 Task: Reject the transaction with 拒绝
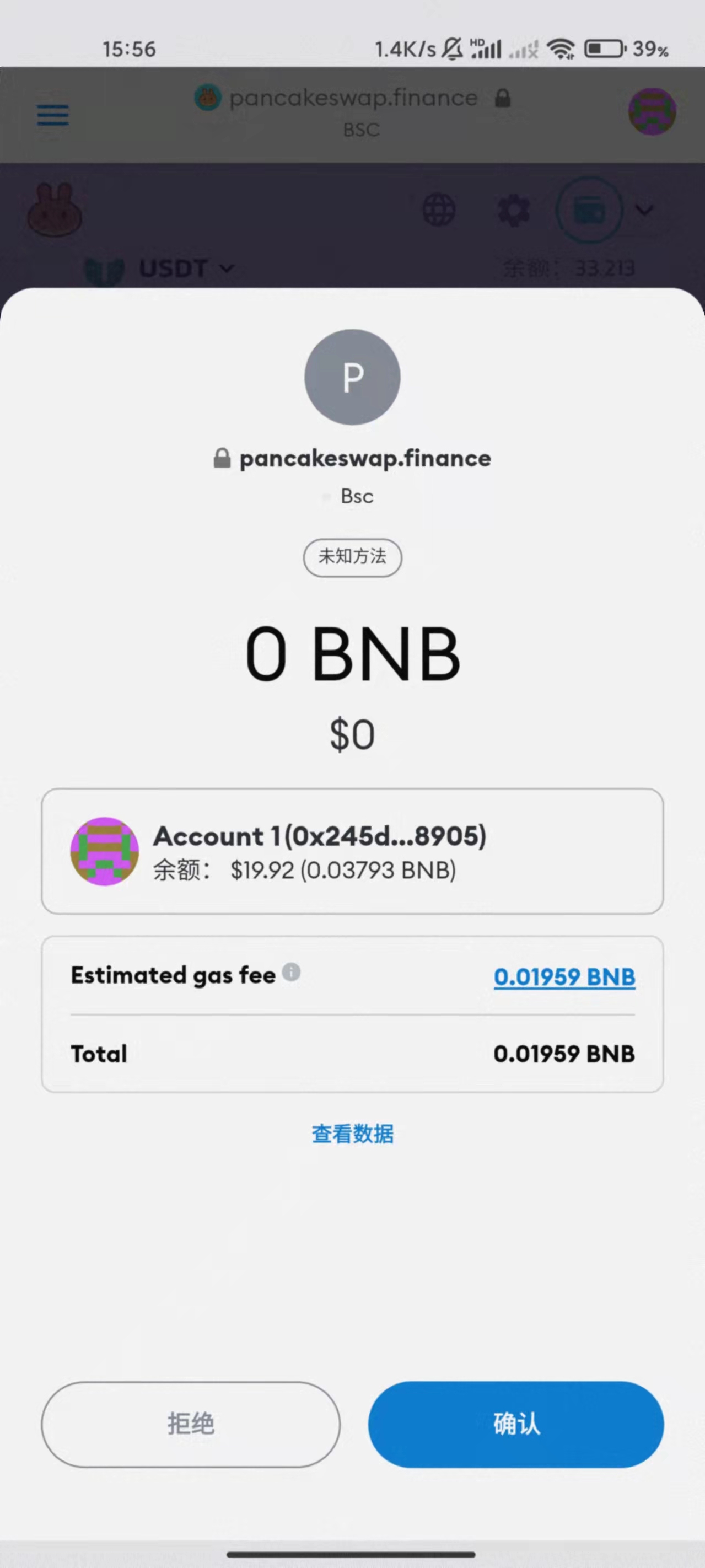pos(191,1424)
